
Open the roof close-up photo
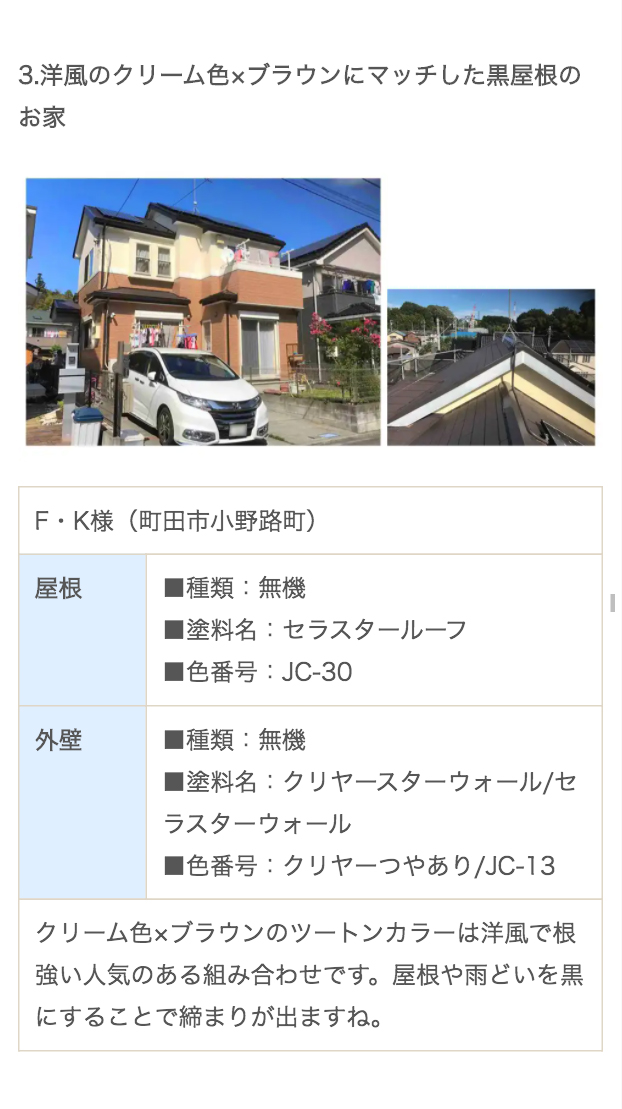491,367
